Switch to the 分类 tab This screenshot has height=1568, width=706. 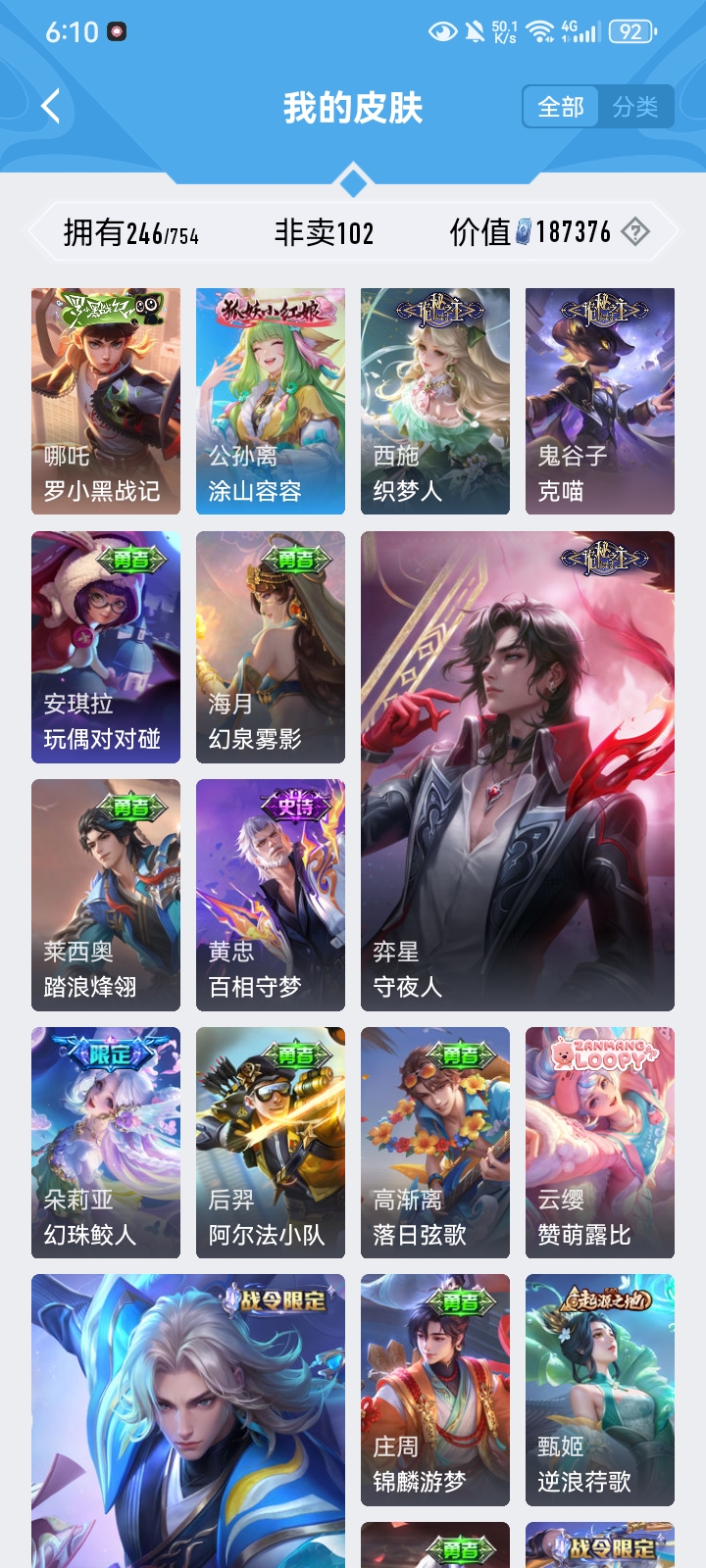tap(635, 107)
